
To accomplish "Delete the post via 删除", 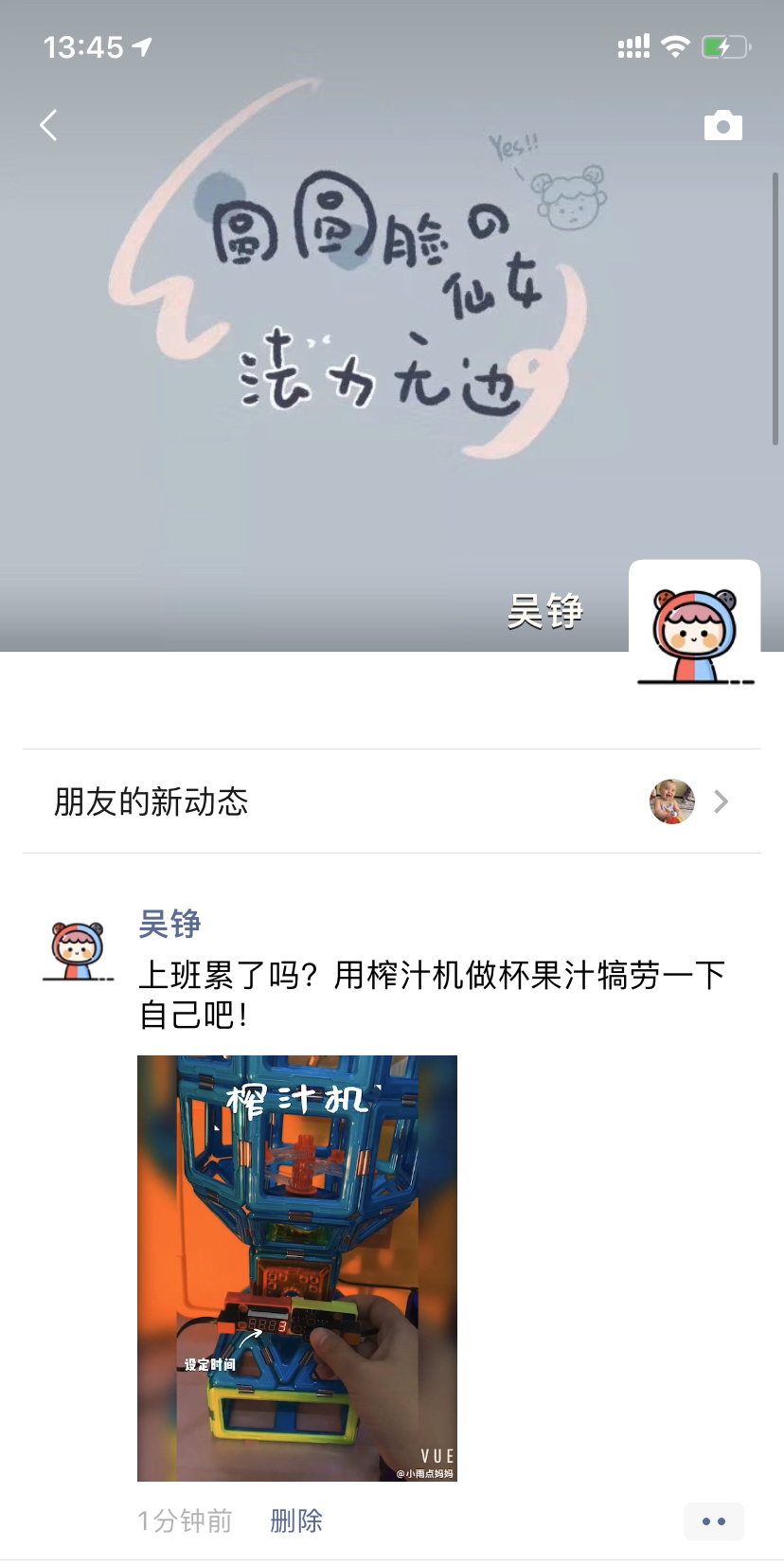I will point(296,1521).
